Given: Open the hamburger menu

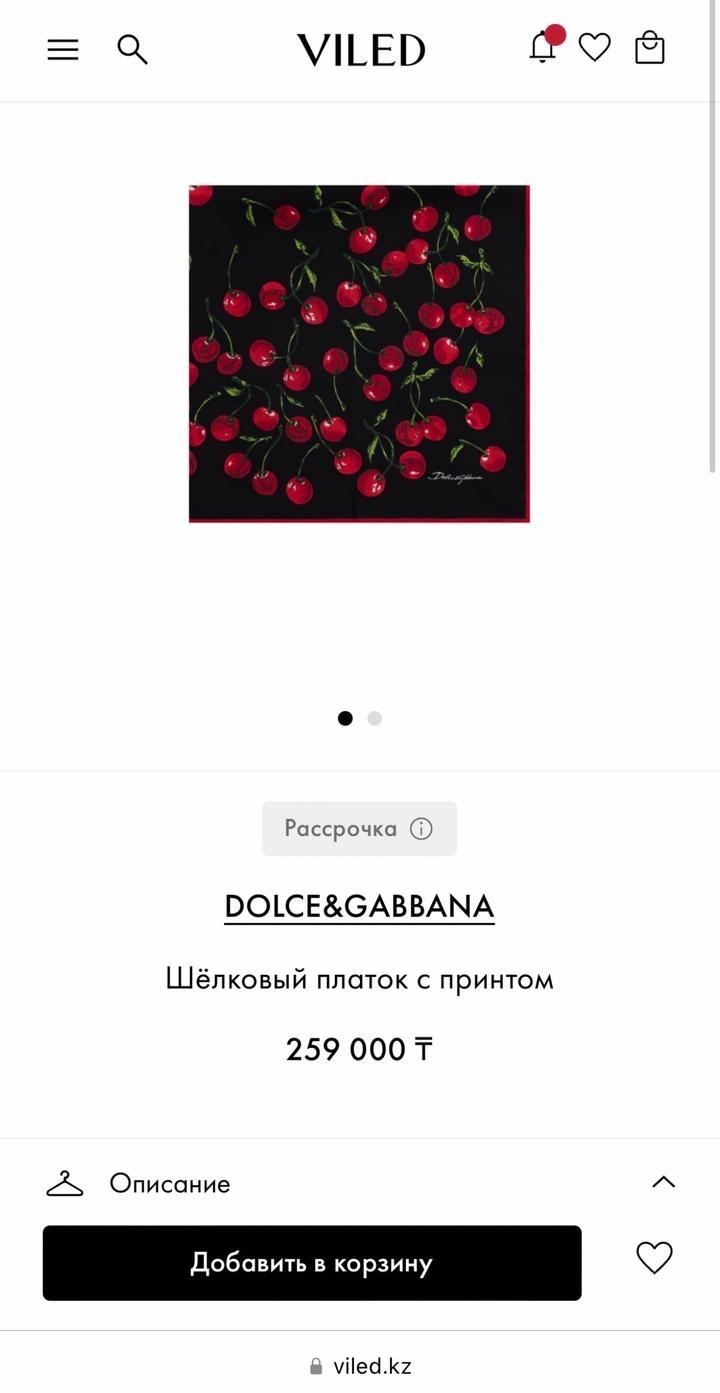Looking at the screenshot, I should (x=63, y=49).
